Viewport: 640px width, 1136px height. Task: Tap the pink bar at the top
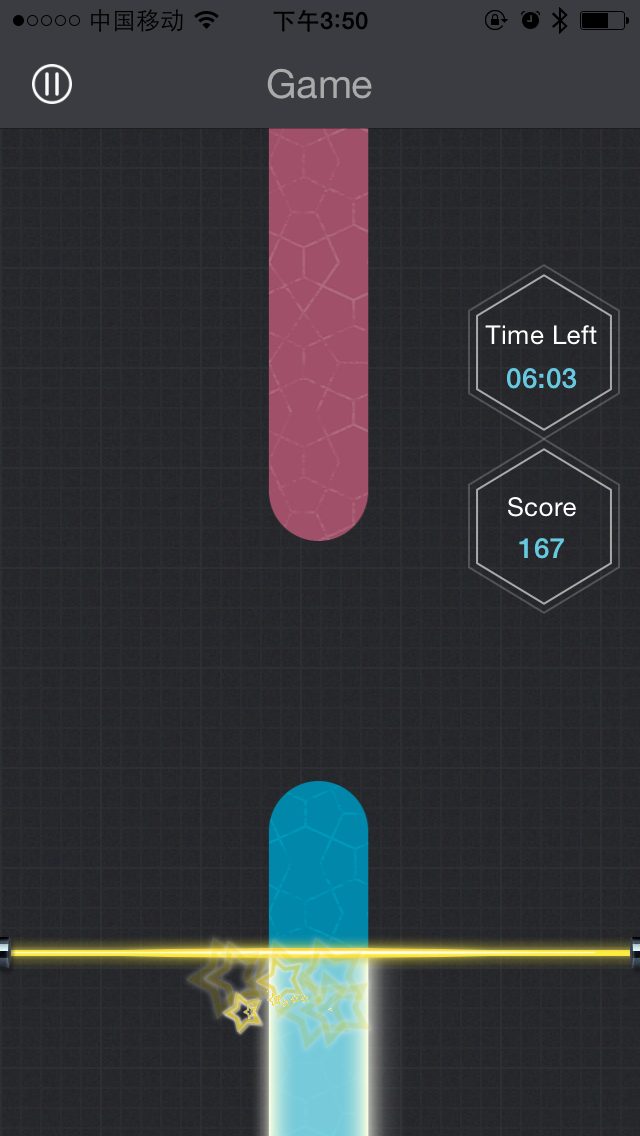(318, 330)
